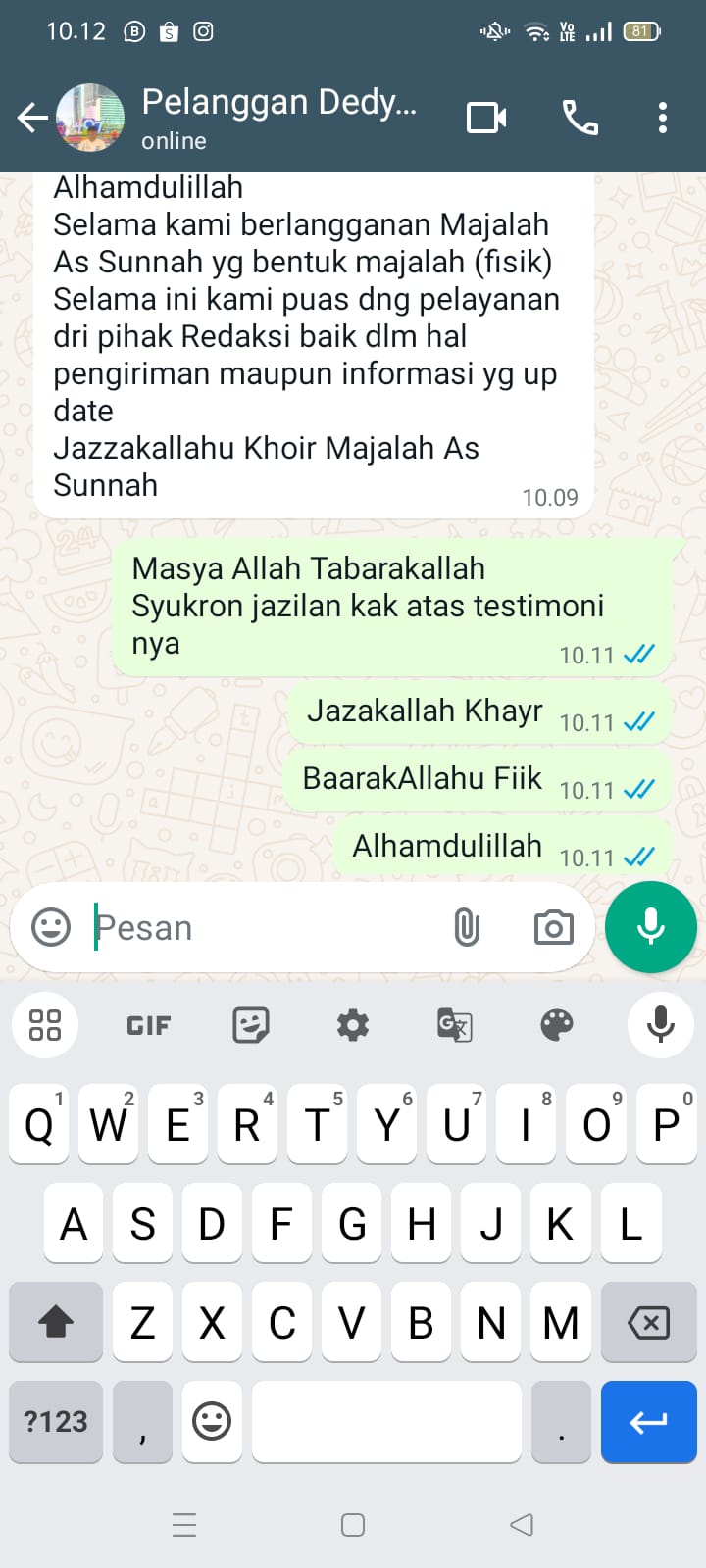Open the keyboard tools grid menu

click(x=45, y=1025)
